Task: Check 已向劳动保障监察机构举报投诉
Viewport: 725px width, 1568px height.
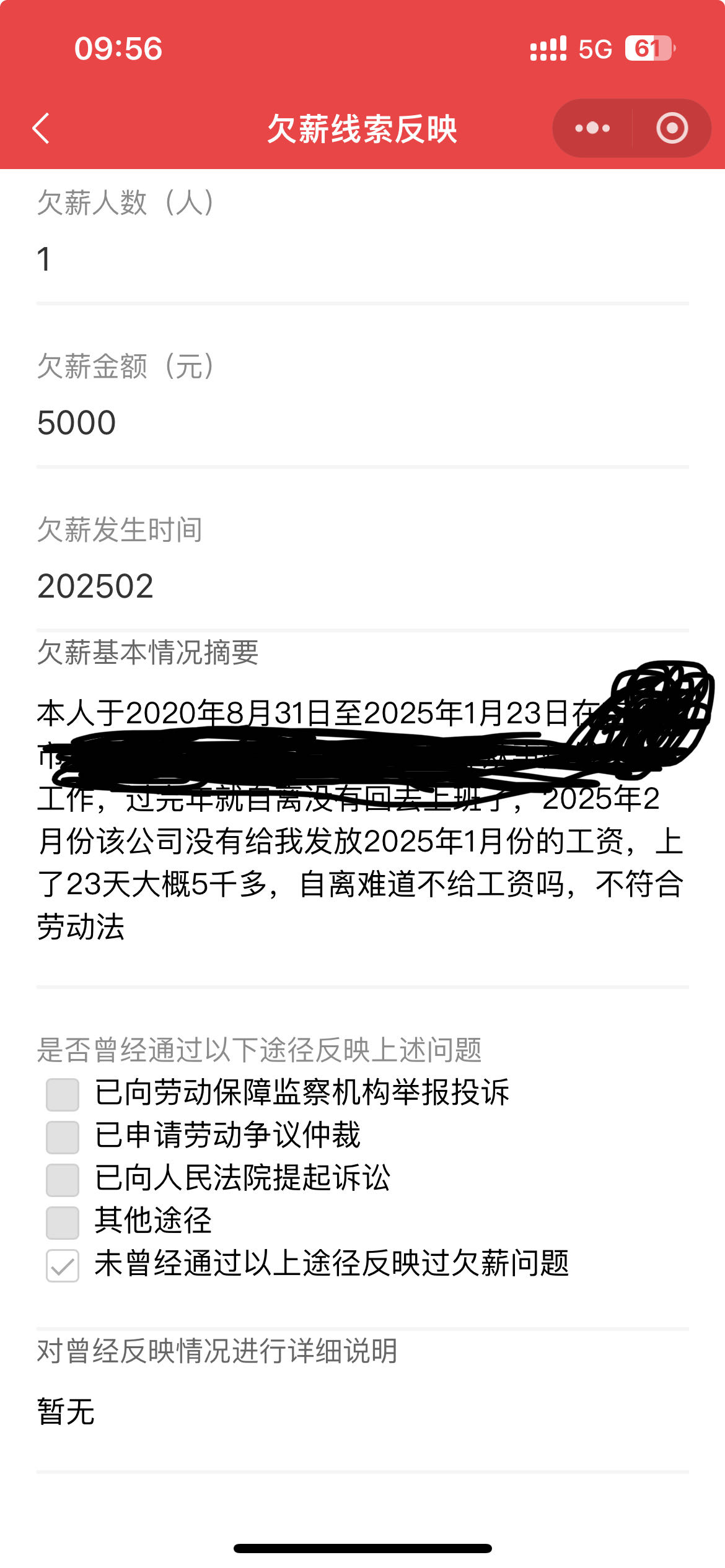Action: pyautogui.click(x=63, y=1094)
